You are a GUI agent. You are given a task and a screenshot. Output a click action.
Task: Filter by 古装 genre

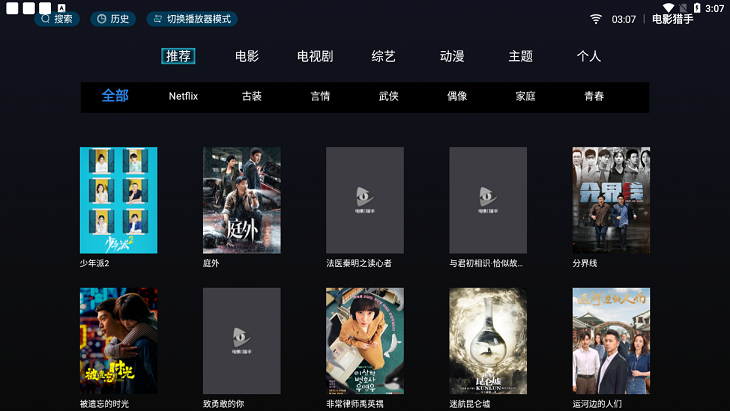pos(251,97)
